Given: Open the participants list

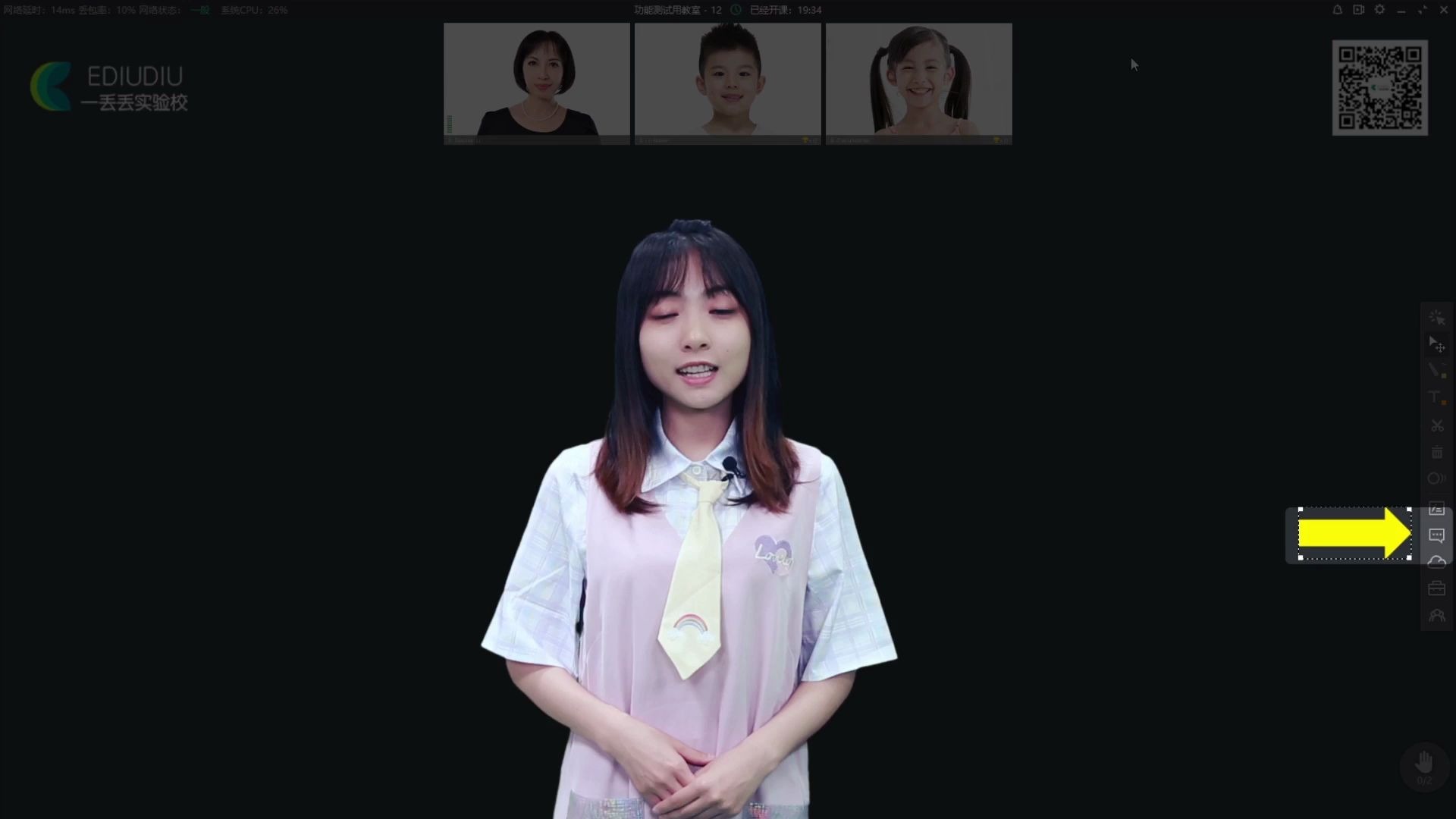Looking at the screenshot, I should 1436,616.
